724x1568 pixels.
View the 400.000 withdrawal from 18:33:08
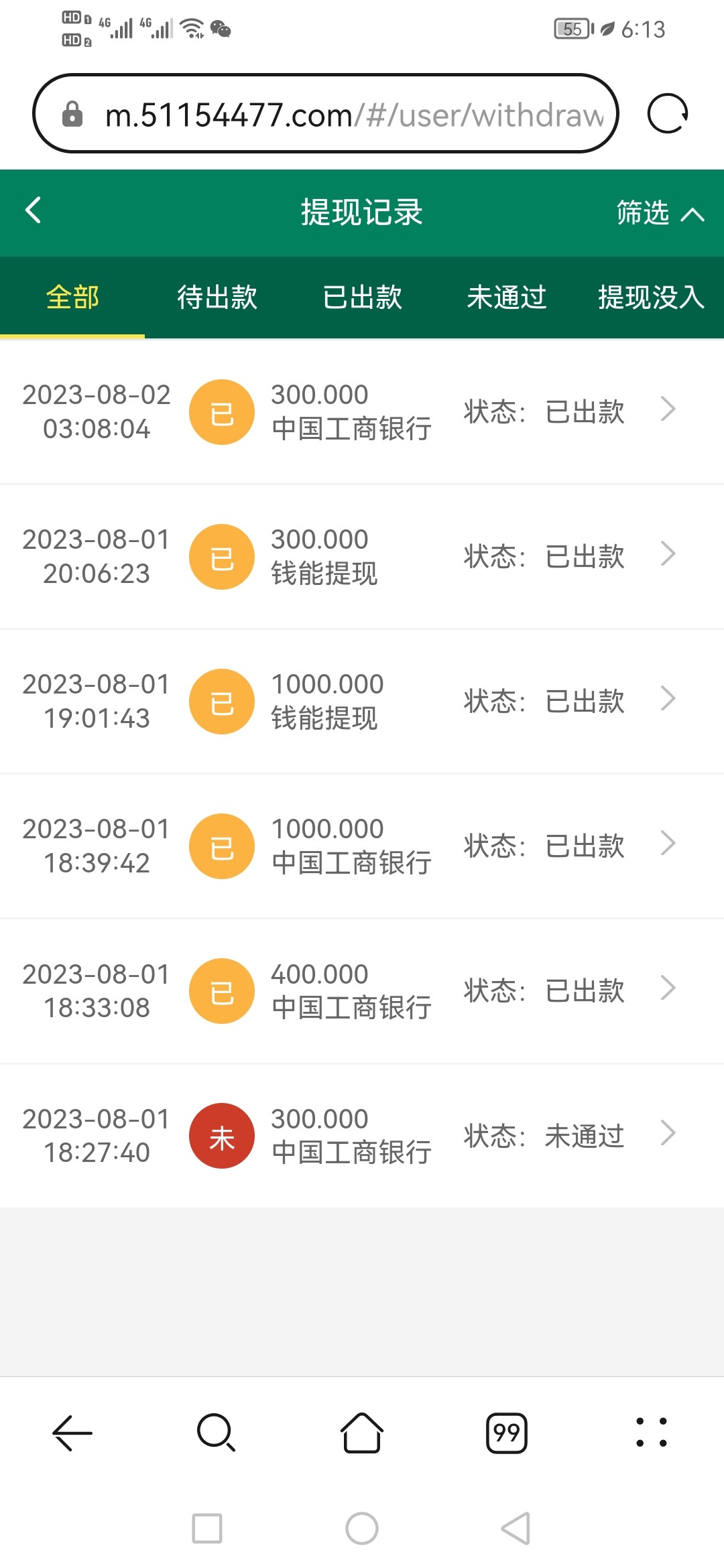(362, 990)
